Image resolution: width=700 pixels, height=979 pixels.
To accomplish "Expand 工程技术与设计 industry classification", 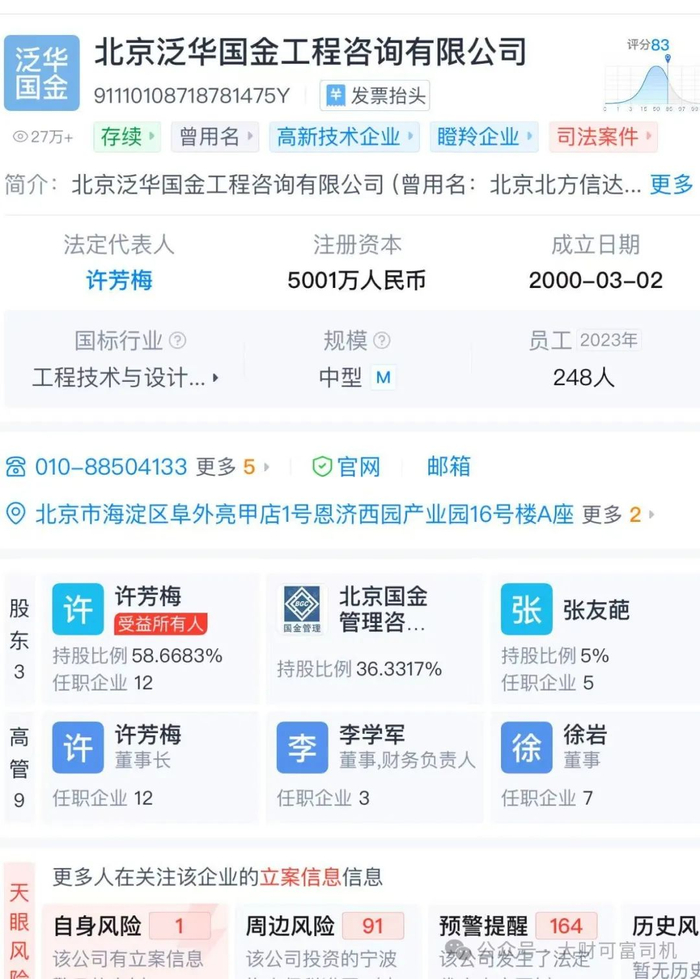I will 125,377.
